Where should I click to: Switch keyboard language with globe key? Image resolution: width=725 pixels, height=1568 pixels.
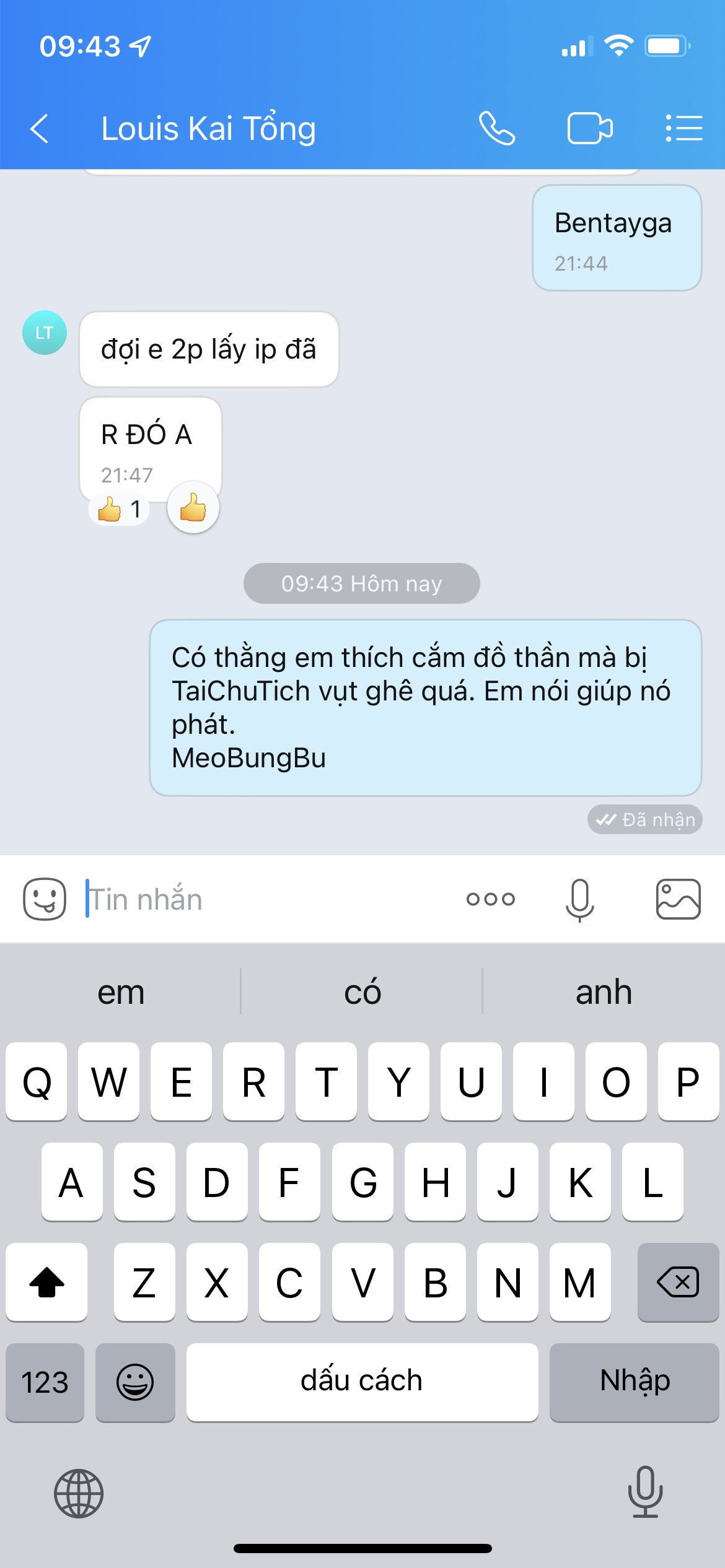click(x=79, y=1493)
